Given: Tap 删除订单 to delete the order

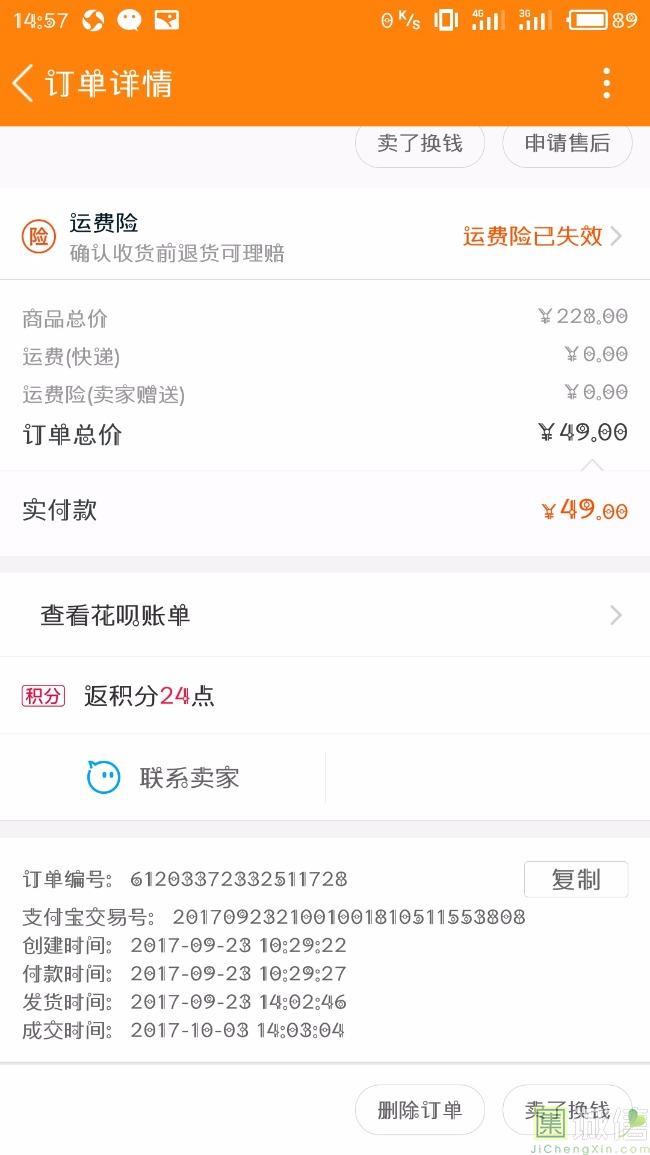Looking at the screenshot, I should (420, 1110).
